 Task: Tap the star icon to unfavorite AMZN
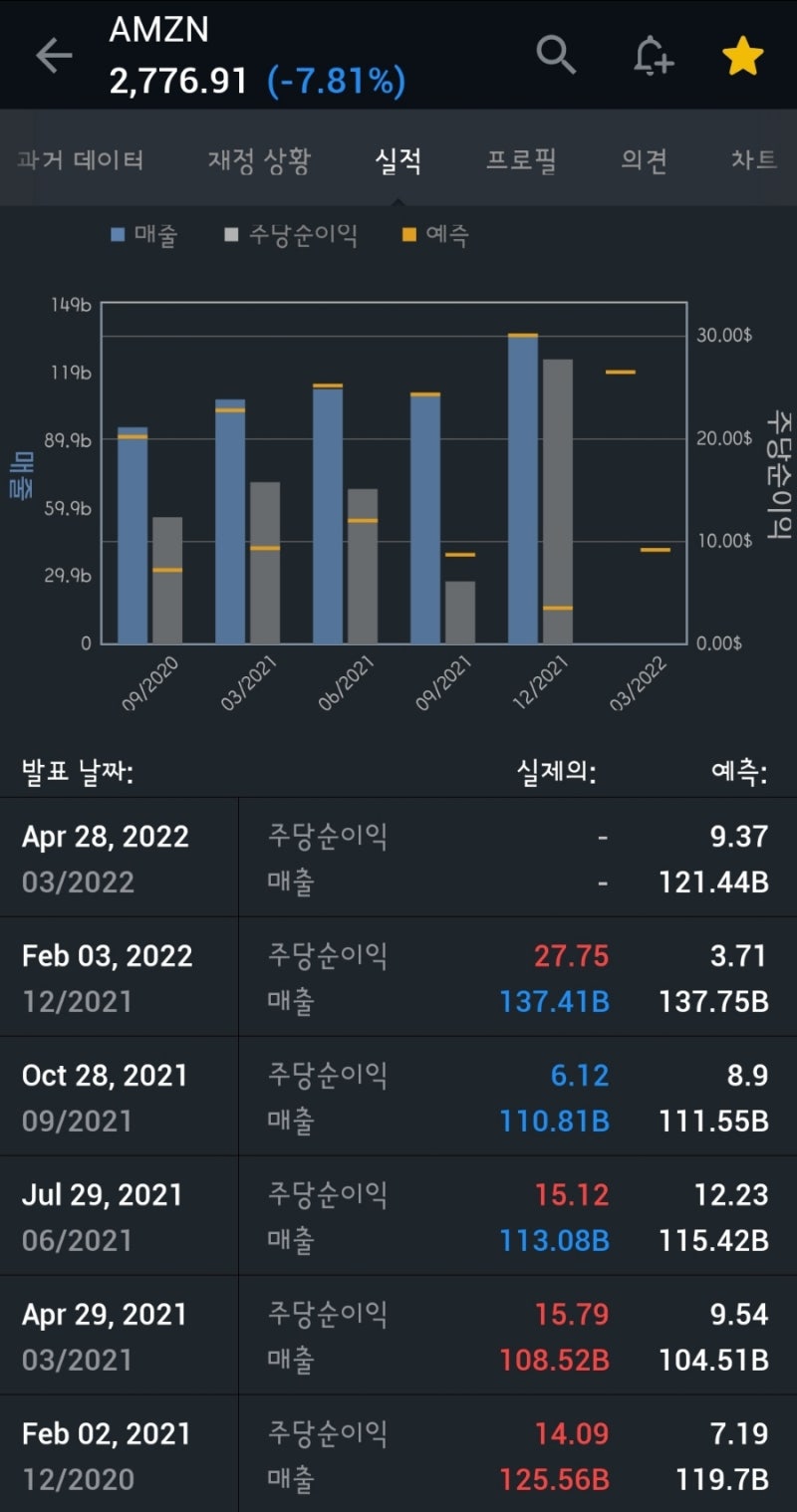coord(740,55)
